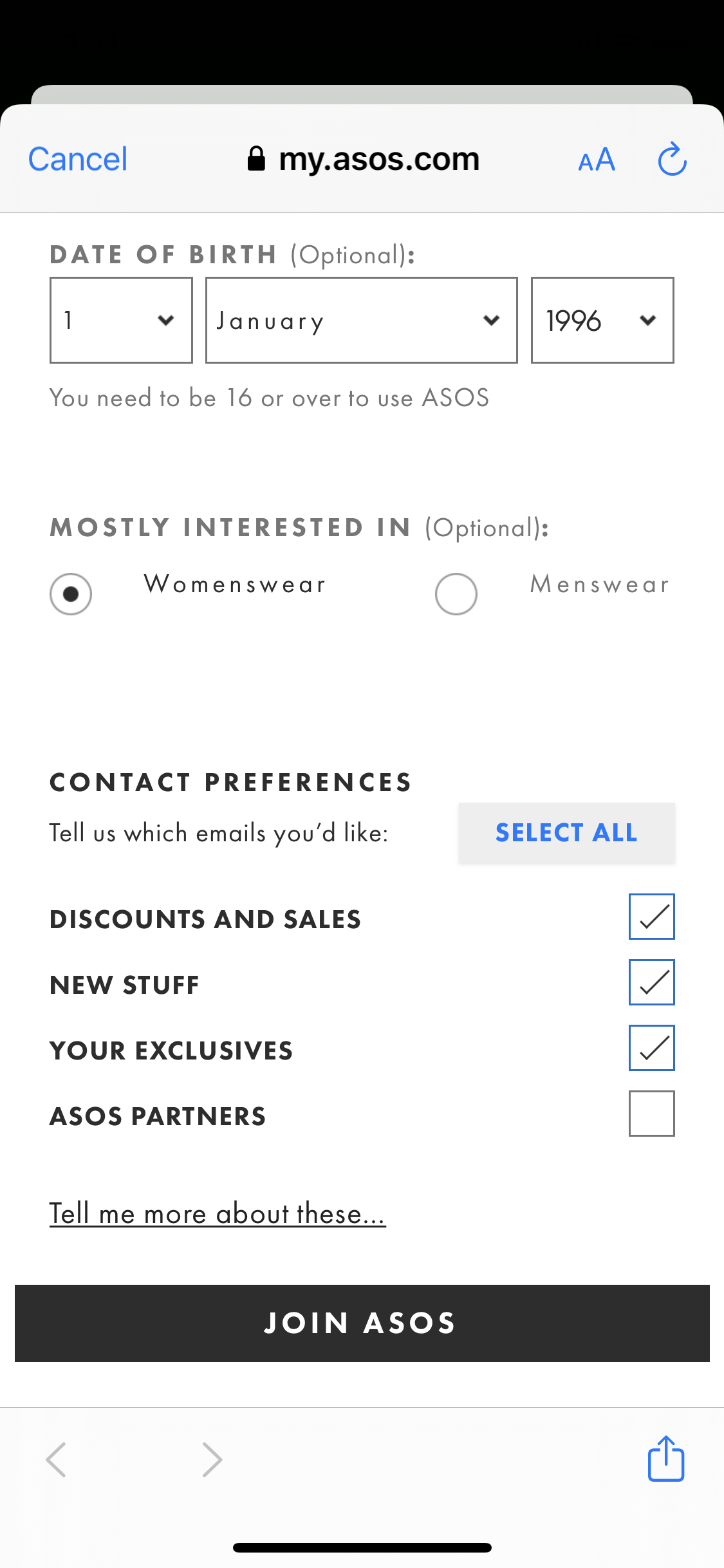Open the share sheet icon

pyautogui.click(x=666, y=1459)
